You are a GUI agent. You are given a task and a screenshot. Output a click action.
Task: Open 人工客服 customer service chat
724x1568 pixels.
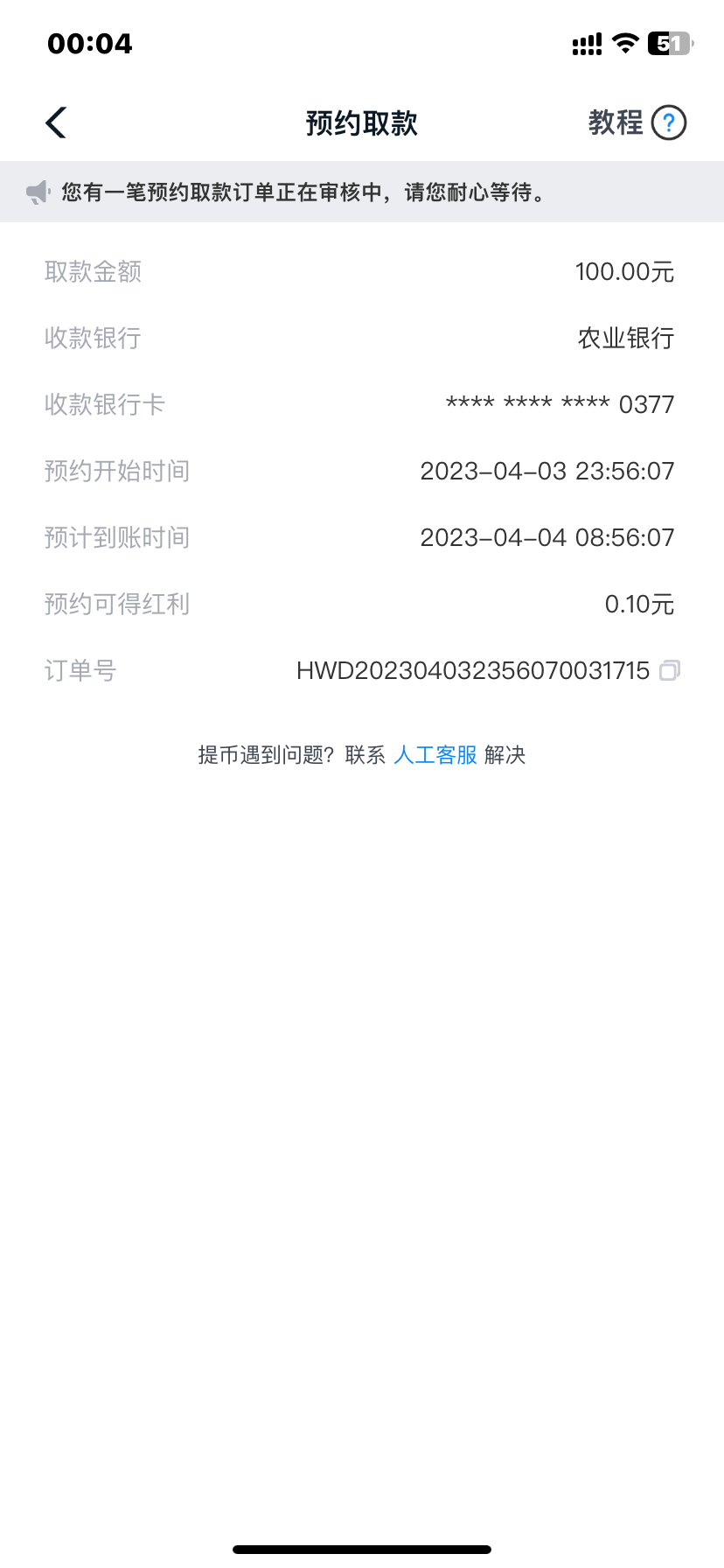435,754
